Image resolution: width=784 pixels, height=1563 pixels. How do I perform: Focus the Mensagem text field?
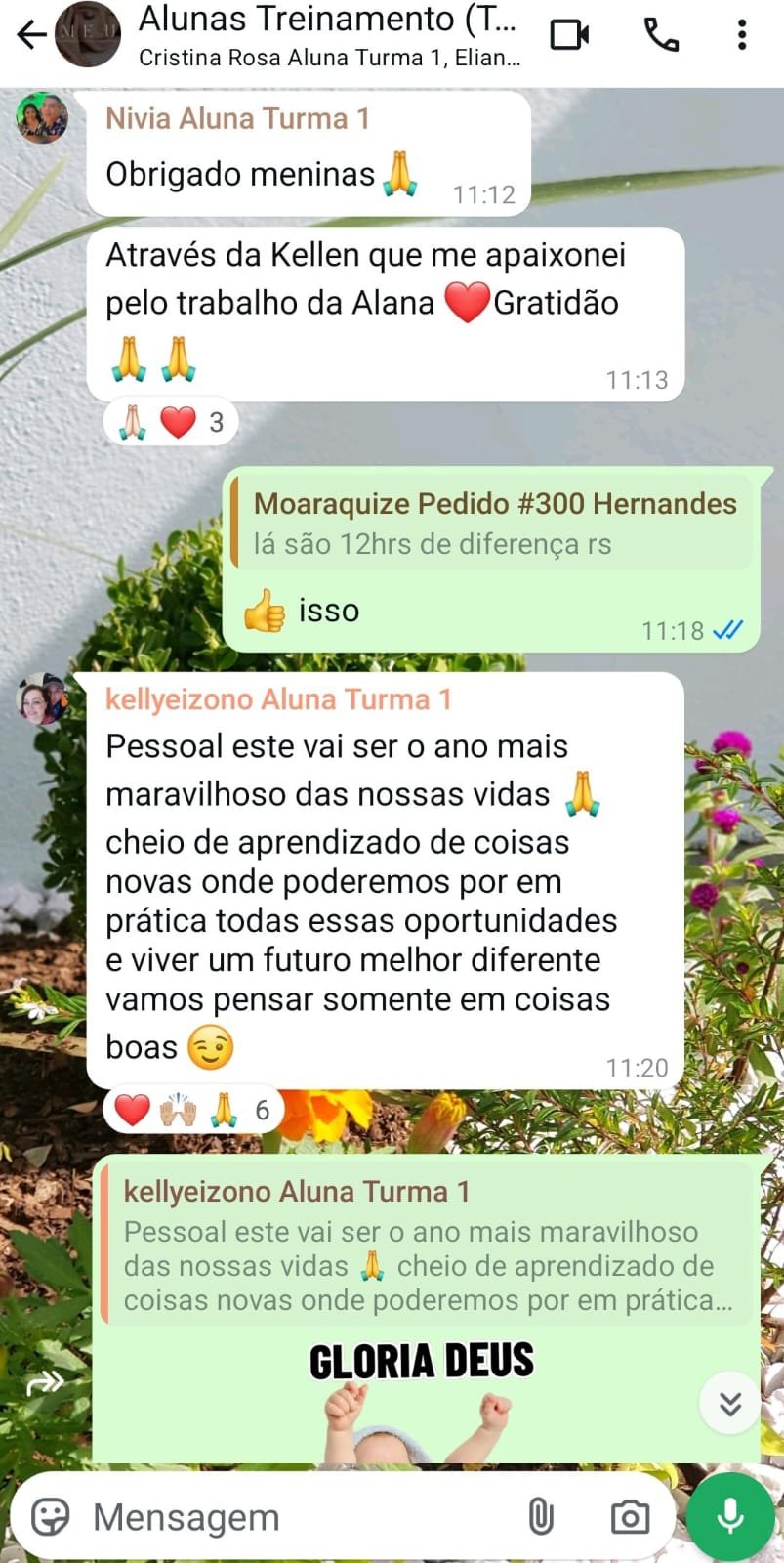293,1517
